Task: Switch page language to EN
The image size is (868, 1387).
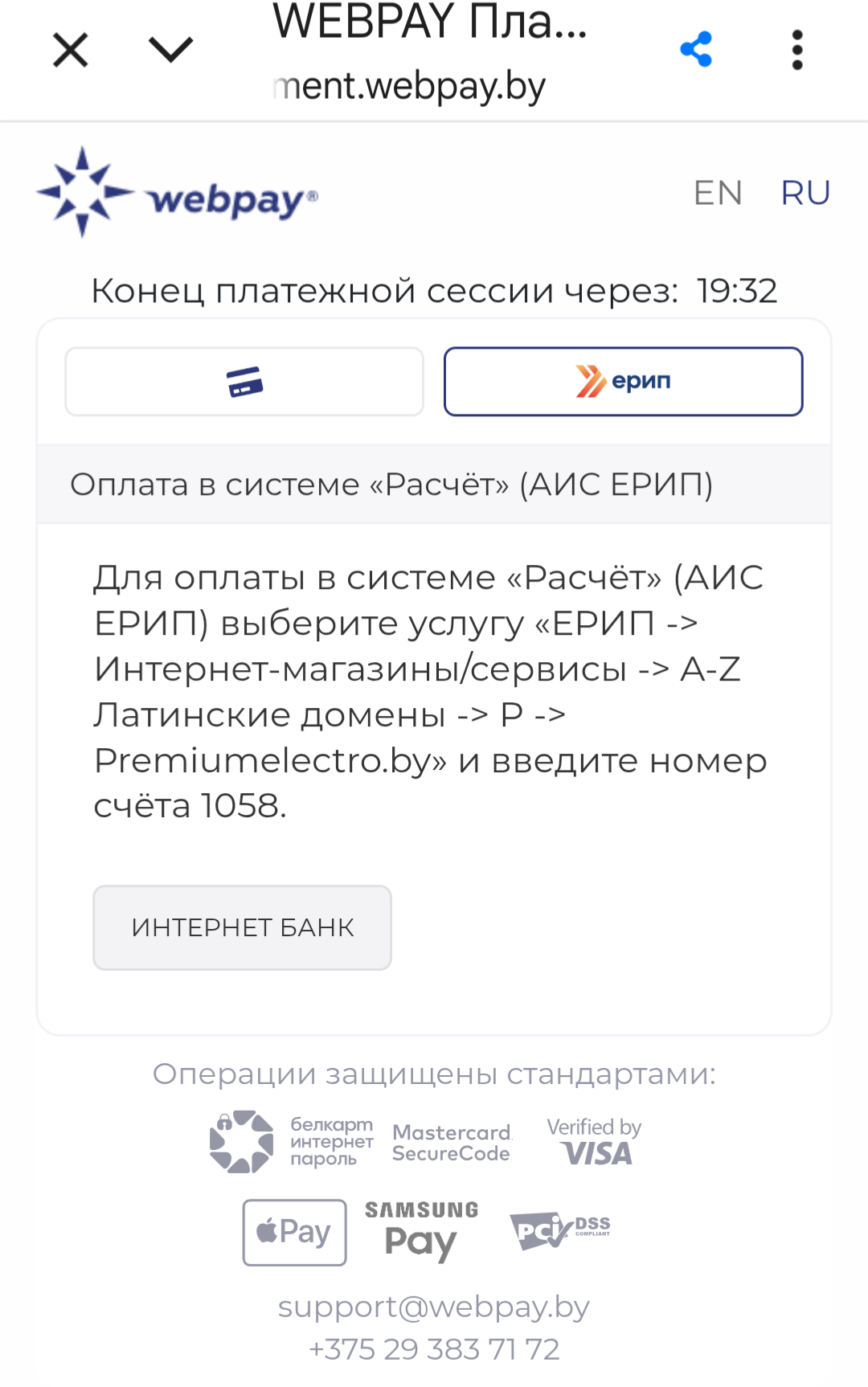Action: point(718,193)
